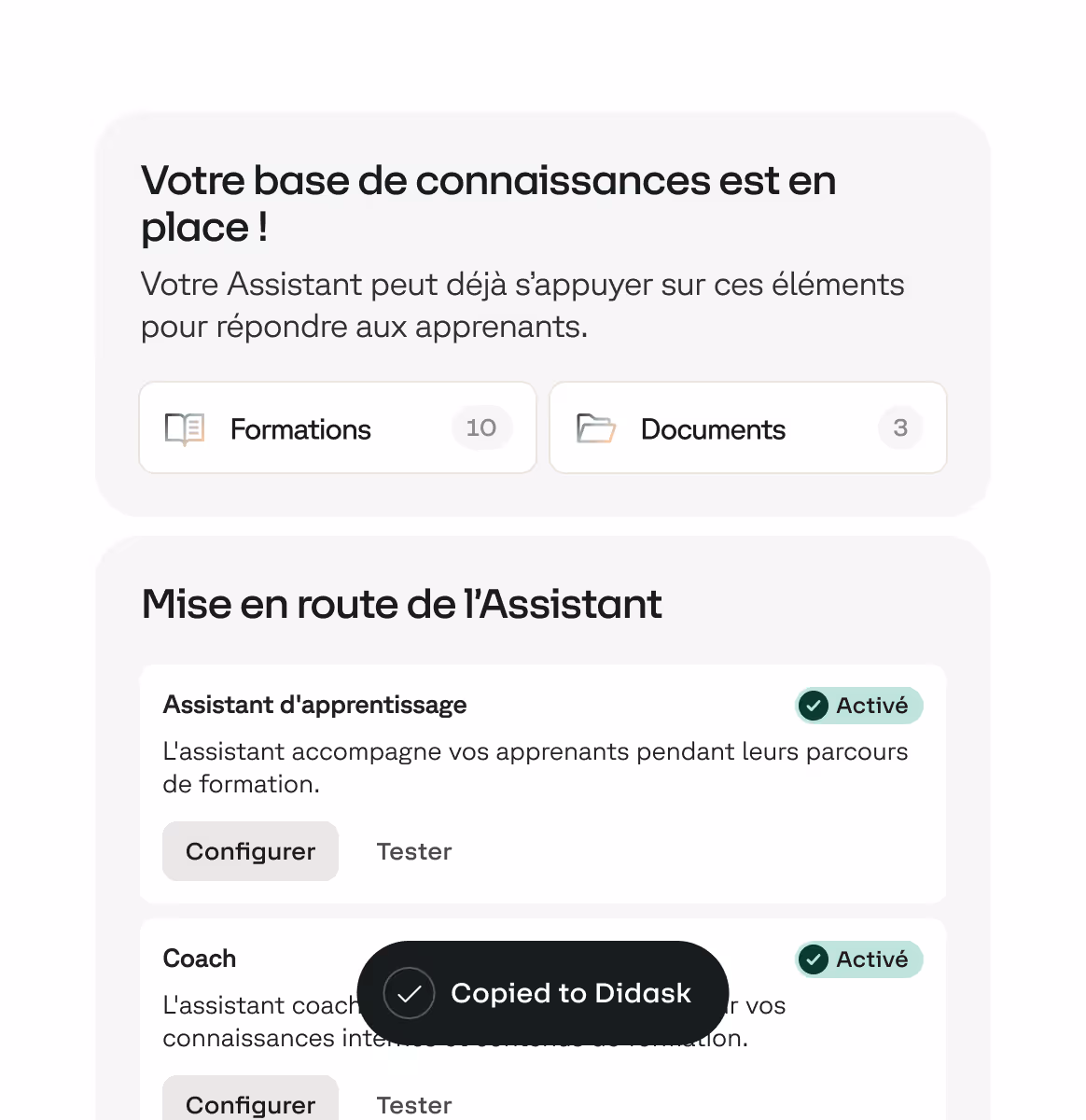The image size is (1086, 1120).
Task: Click Tester under the Coach assistant
Action: [414, 1105]
